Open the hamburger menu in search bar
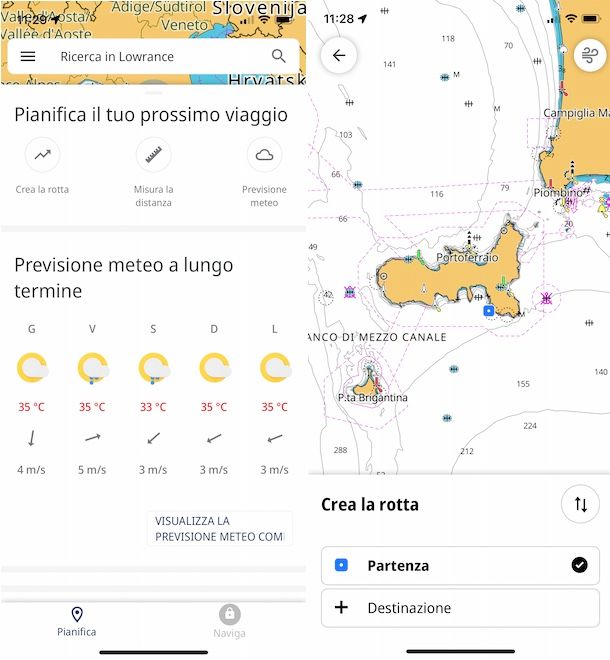Viewport: 610px width, 660px height. [28, 57]
